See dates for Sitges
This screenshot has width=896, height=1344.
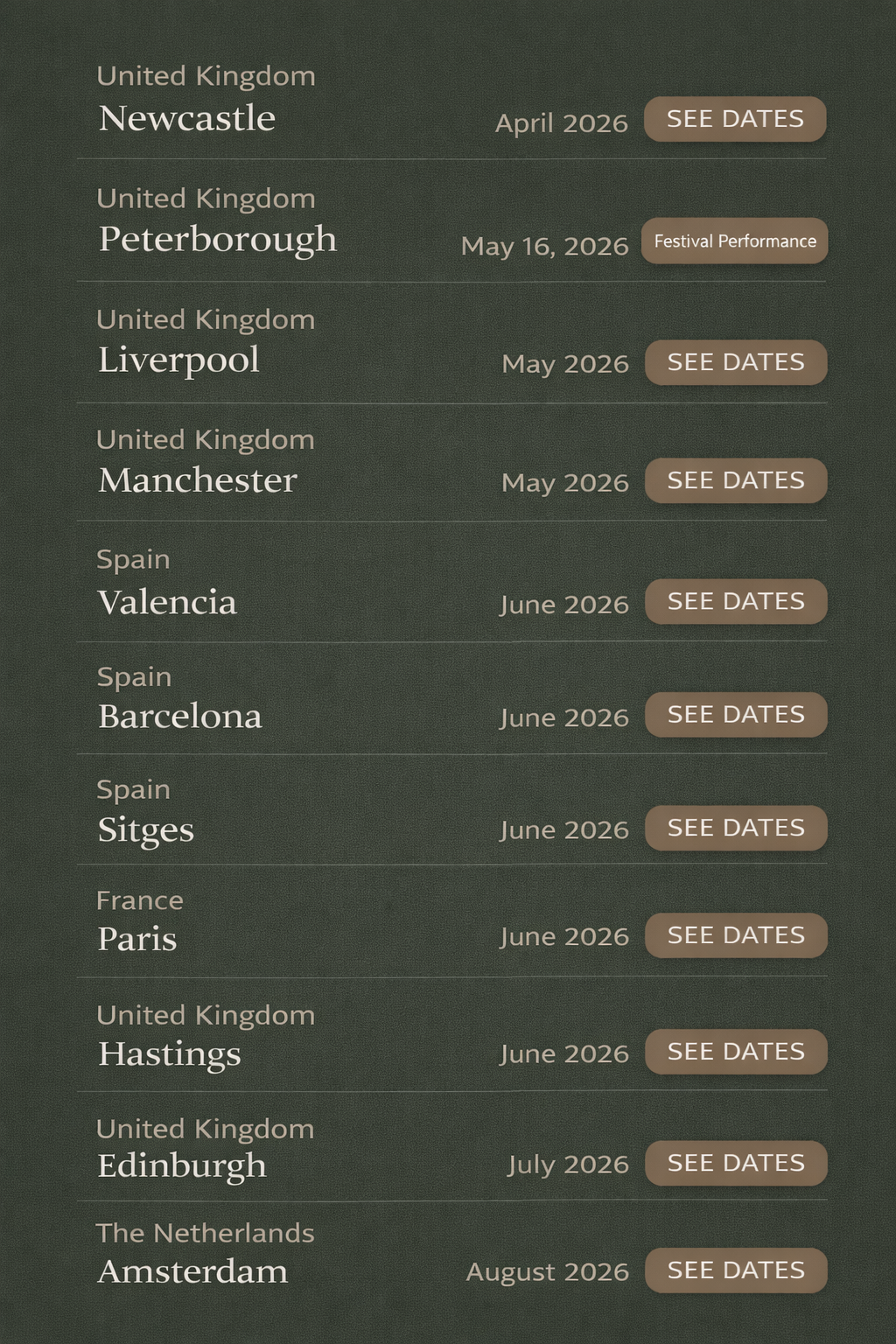(x=735, y=828)
